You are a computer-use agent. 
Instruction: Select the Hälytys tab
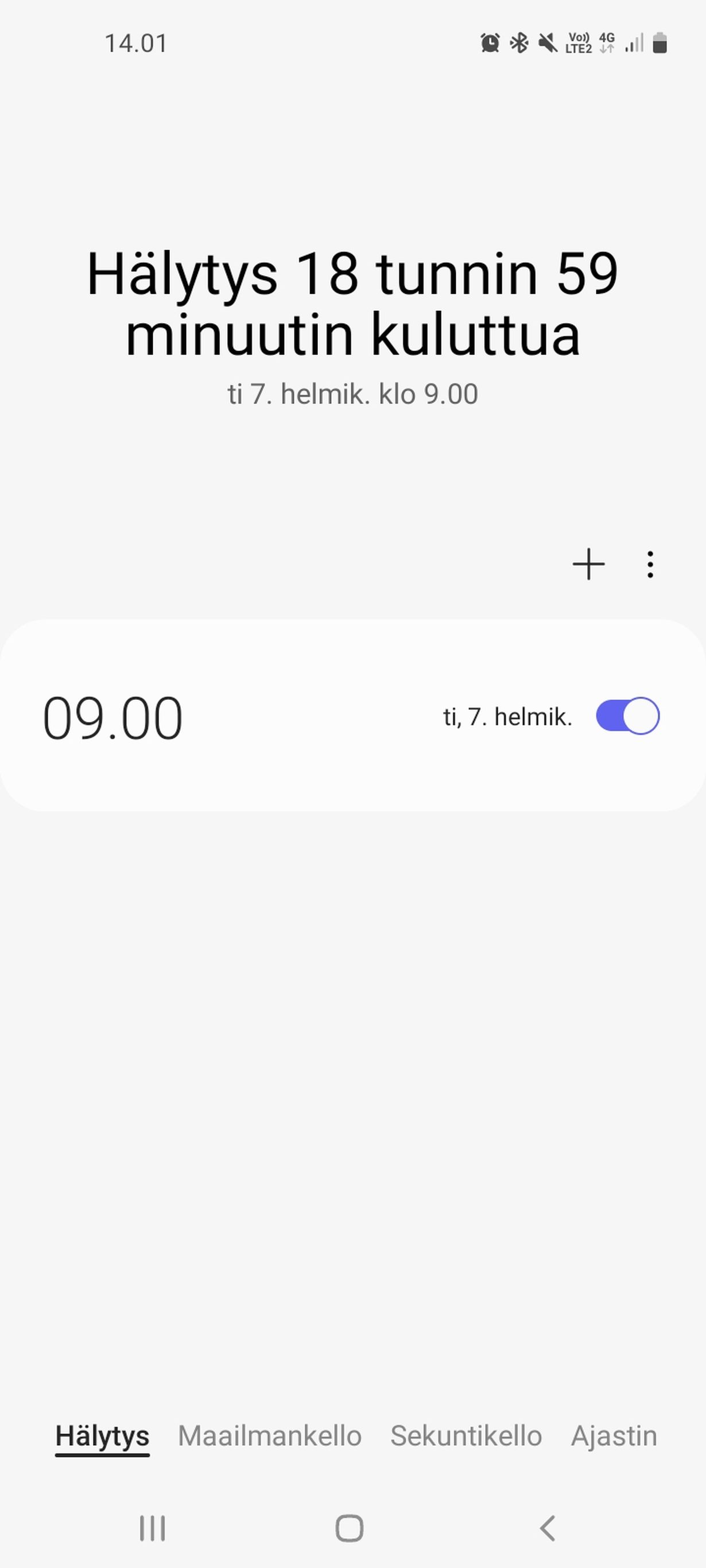click(102, 1436)
